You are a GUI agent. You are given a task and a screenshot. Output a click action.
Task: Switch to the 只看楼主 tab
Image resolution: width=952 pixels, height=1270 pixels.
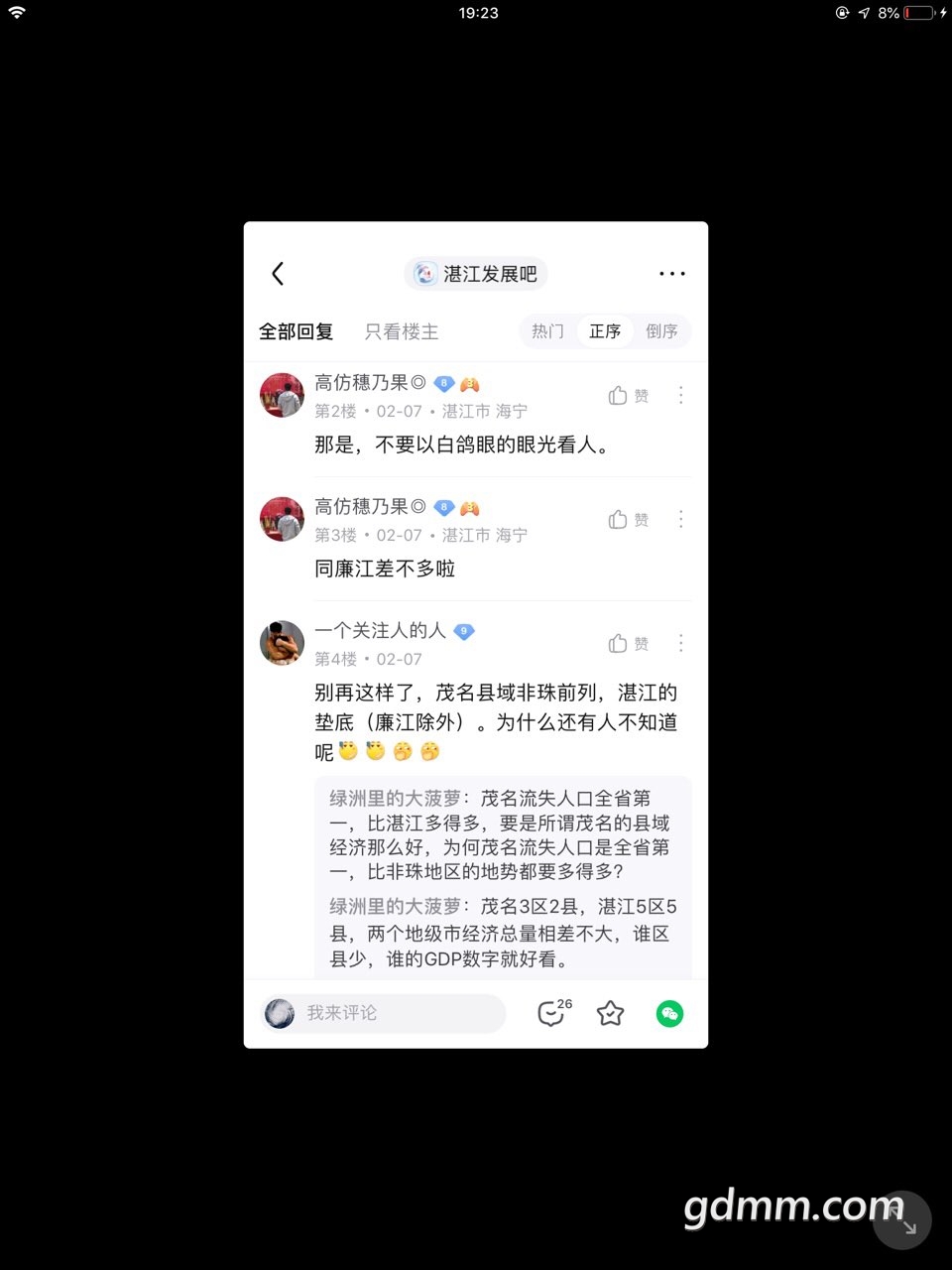[x=402, y=331]
